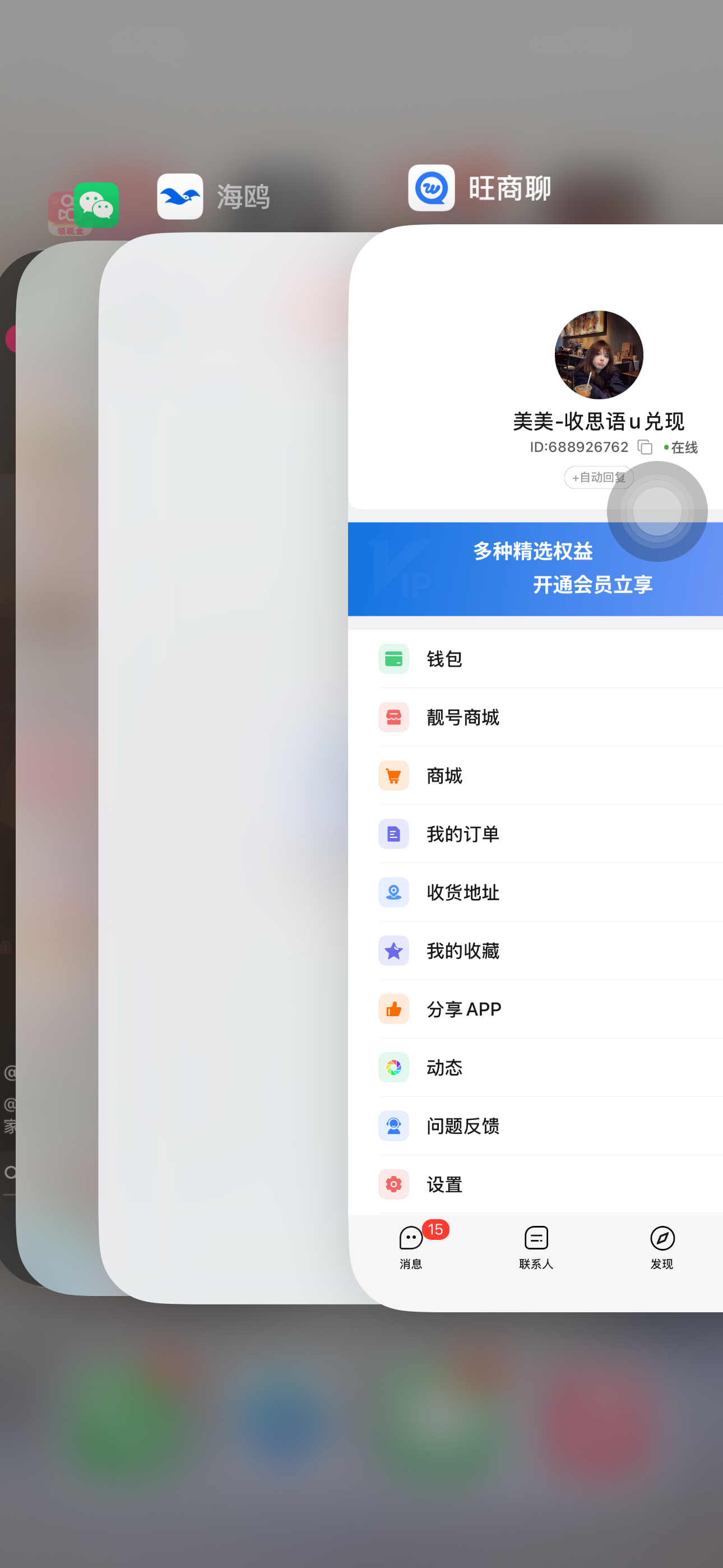
Task: Tap the AssistiveTouch floating button
Action: (x=657, y=511)
